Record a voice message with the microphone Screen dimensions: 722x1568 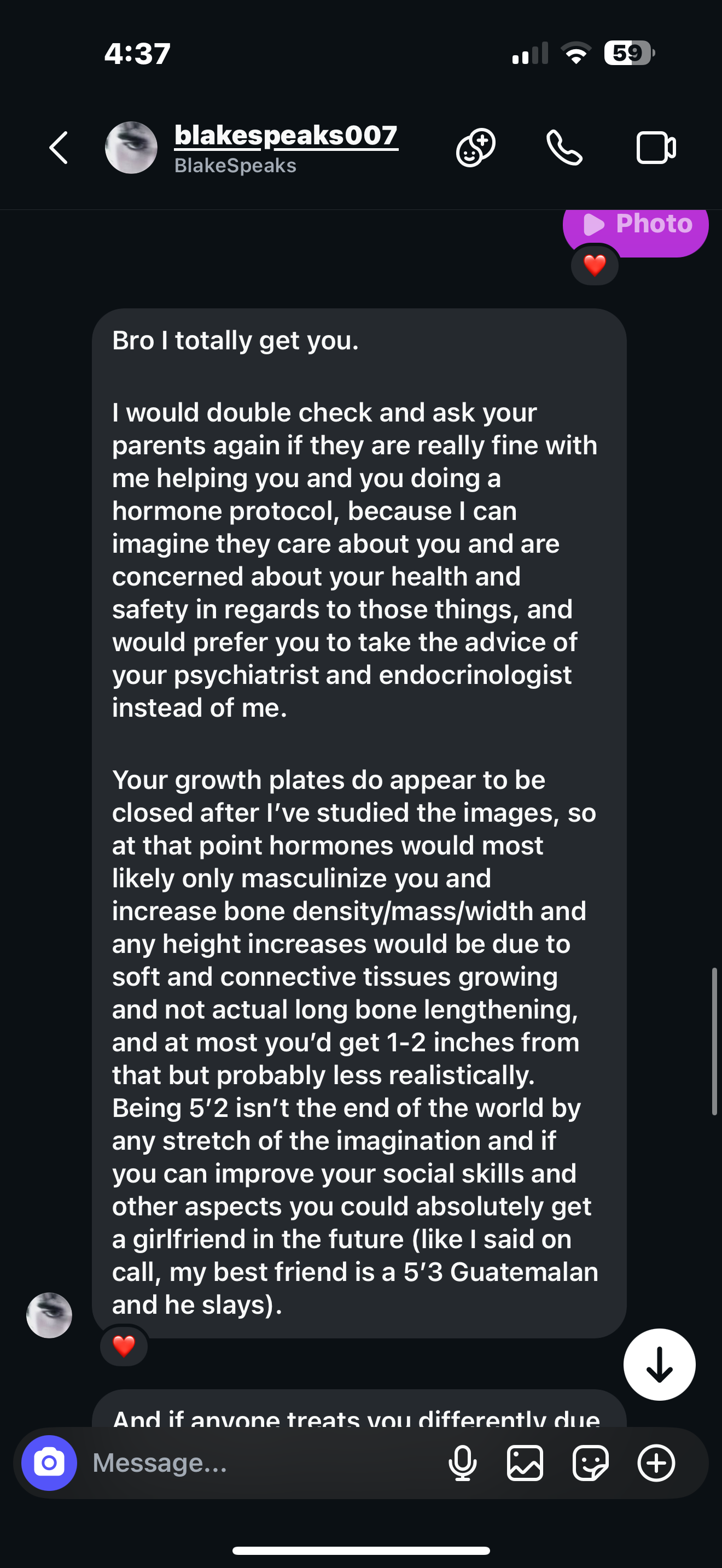(x=463, y=1462)
